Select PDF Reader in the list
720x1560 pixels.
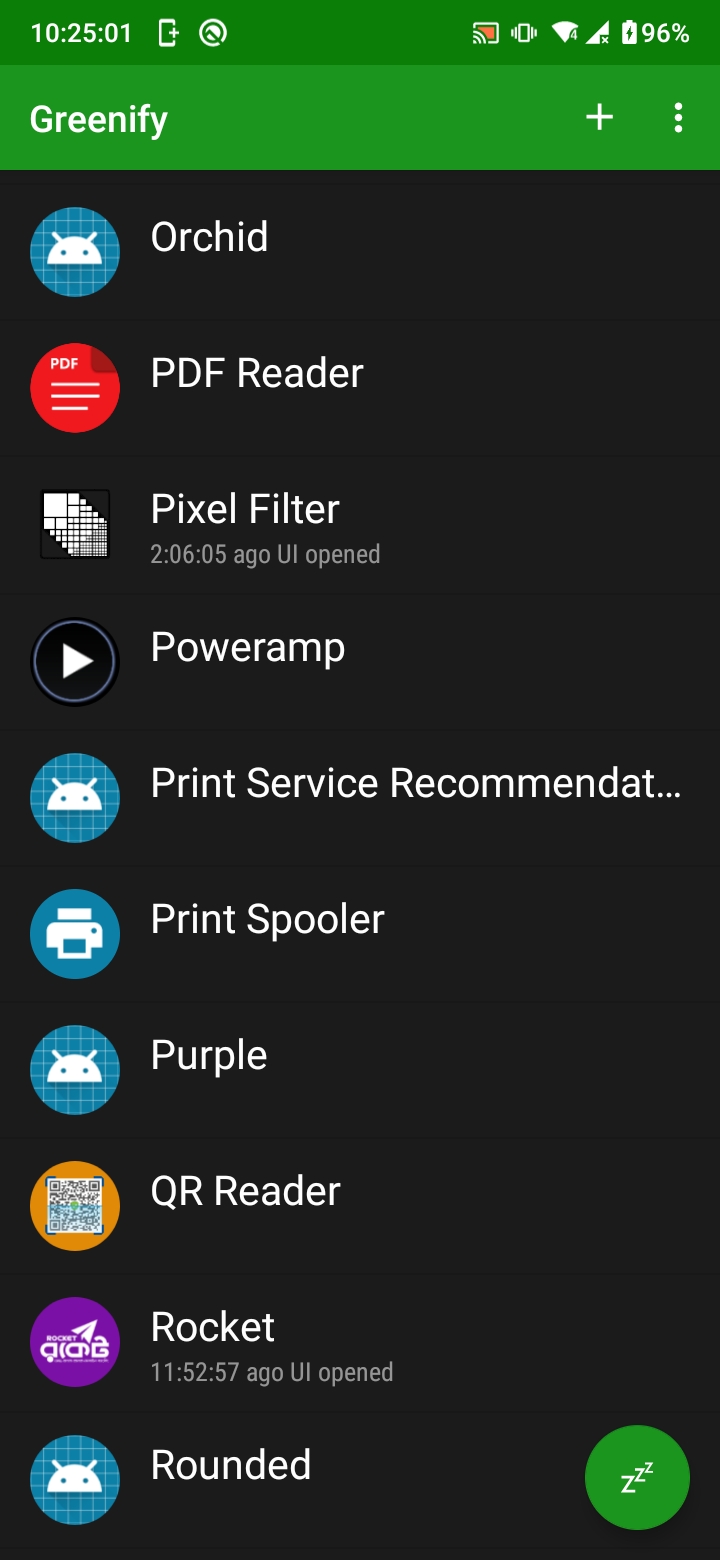click(x=360, y=388)
